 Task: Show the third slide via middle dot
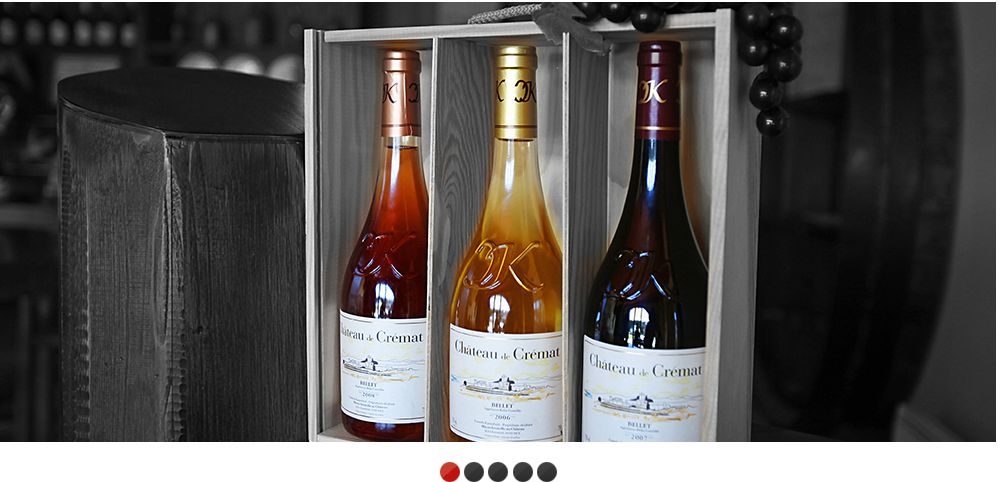[x=498, y=472]
